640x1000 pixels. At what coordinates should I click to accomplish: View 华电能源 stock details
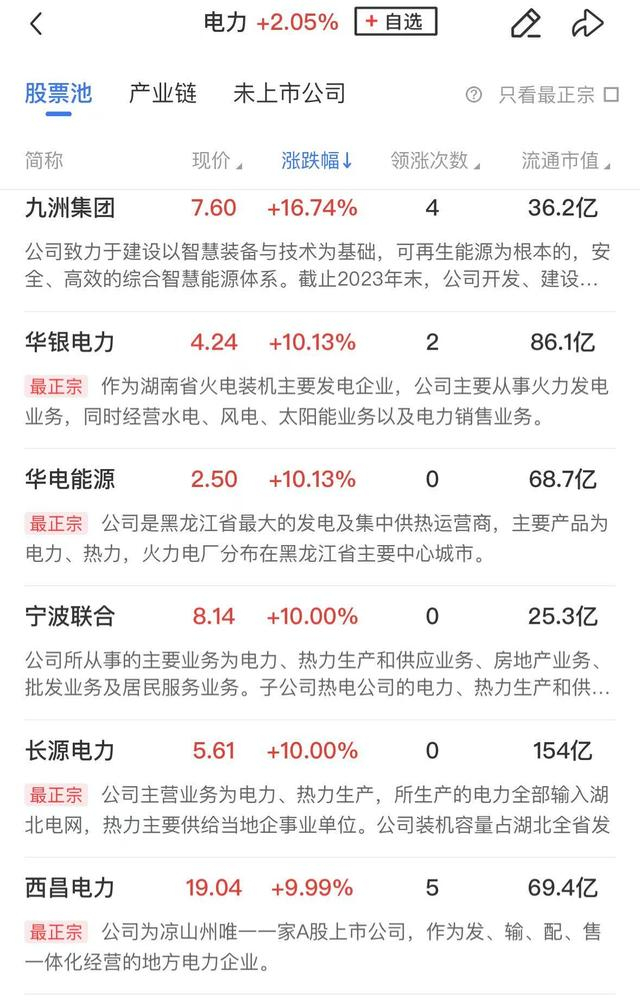(70, 479)
